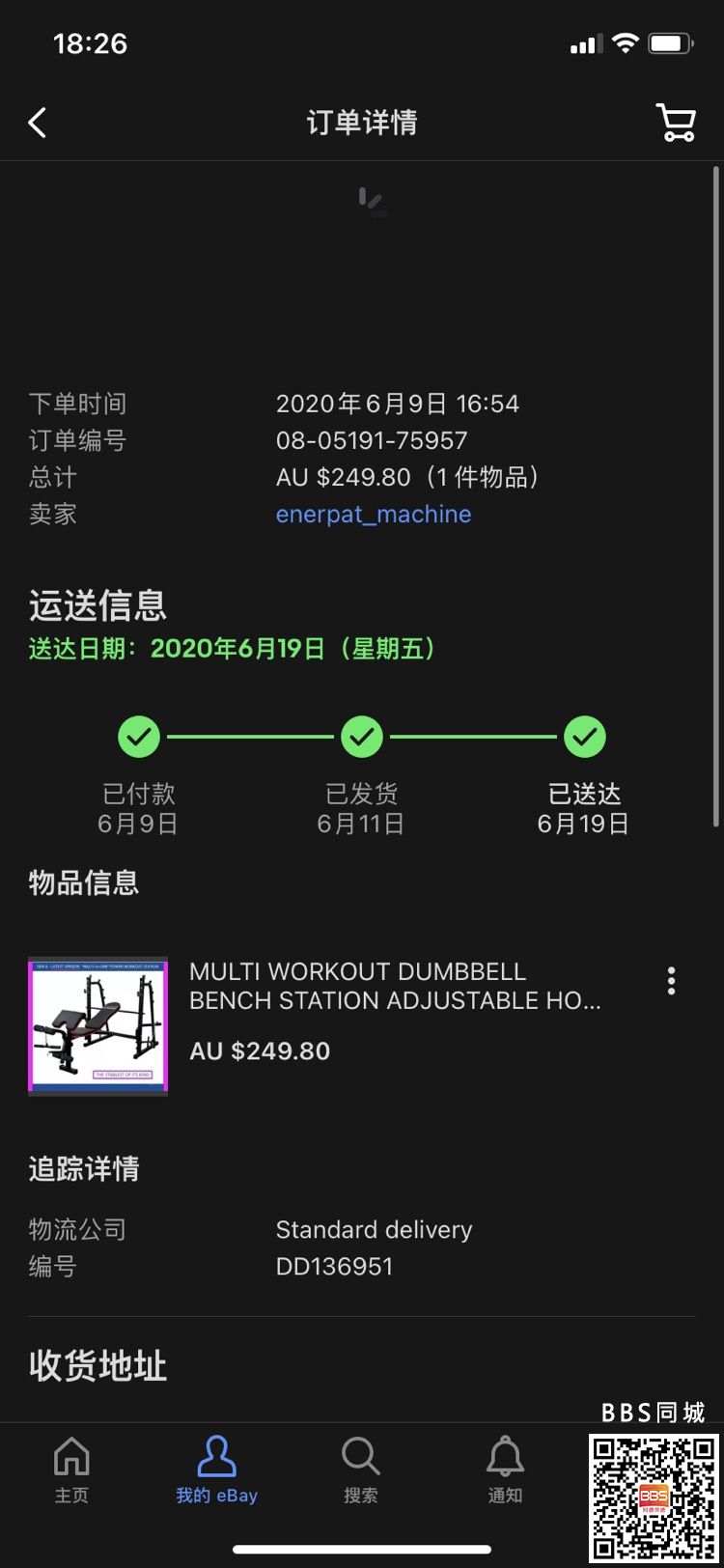The height and width of the screenshot is (1568, 724).
Task: Switch to the 通知 notifications tab
Action: (x=505, y=1469)
